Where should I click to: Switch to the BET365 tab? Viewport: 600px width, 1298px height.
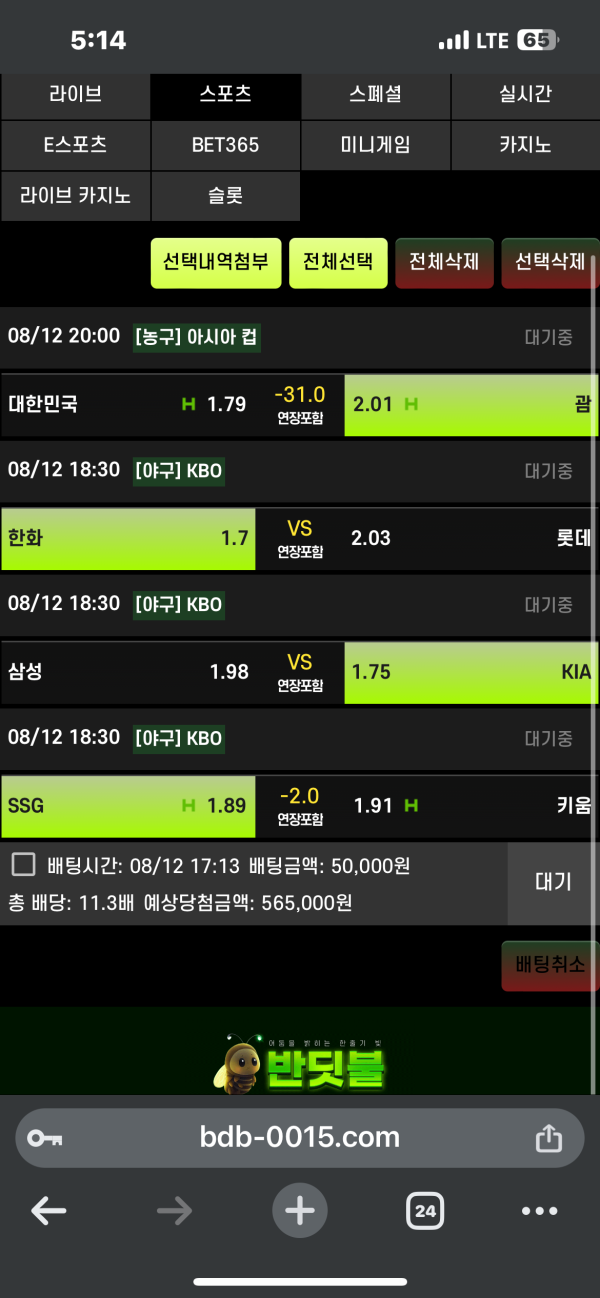pyautogui.click(x=225, y=145)
